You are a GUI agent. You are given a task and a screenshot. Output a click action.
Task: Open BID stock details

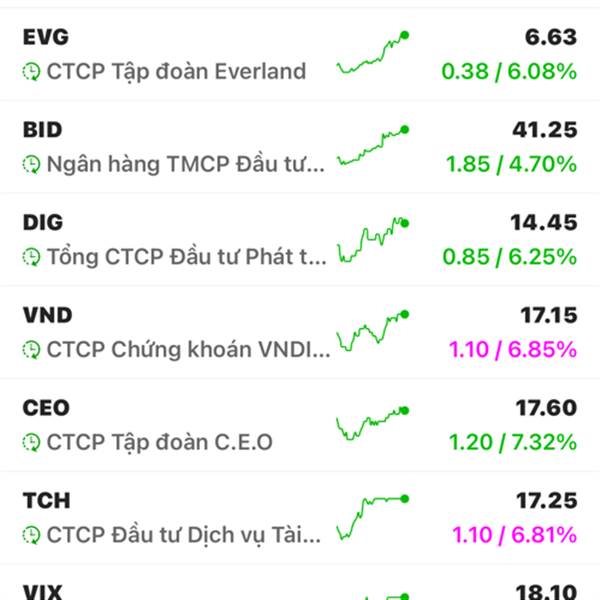click(x=300, y=146)
